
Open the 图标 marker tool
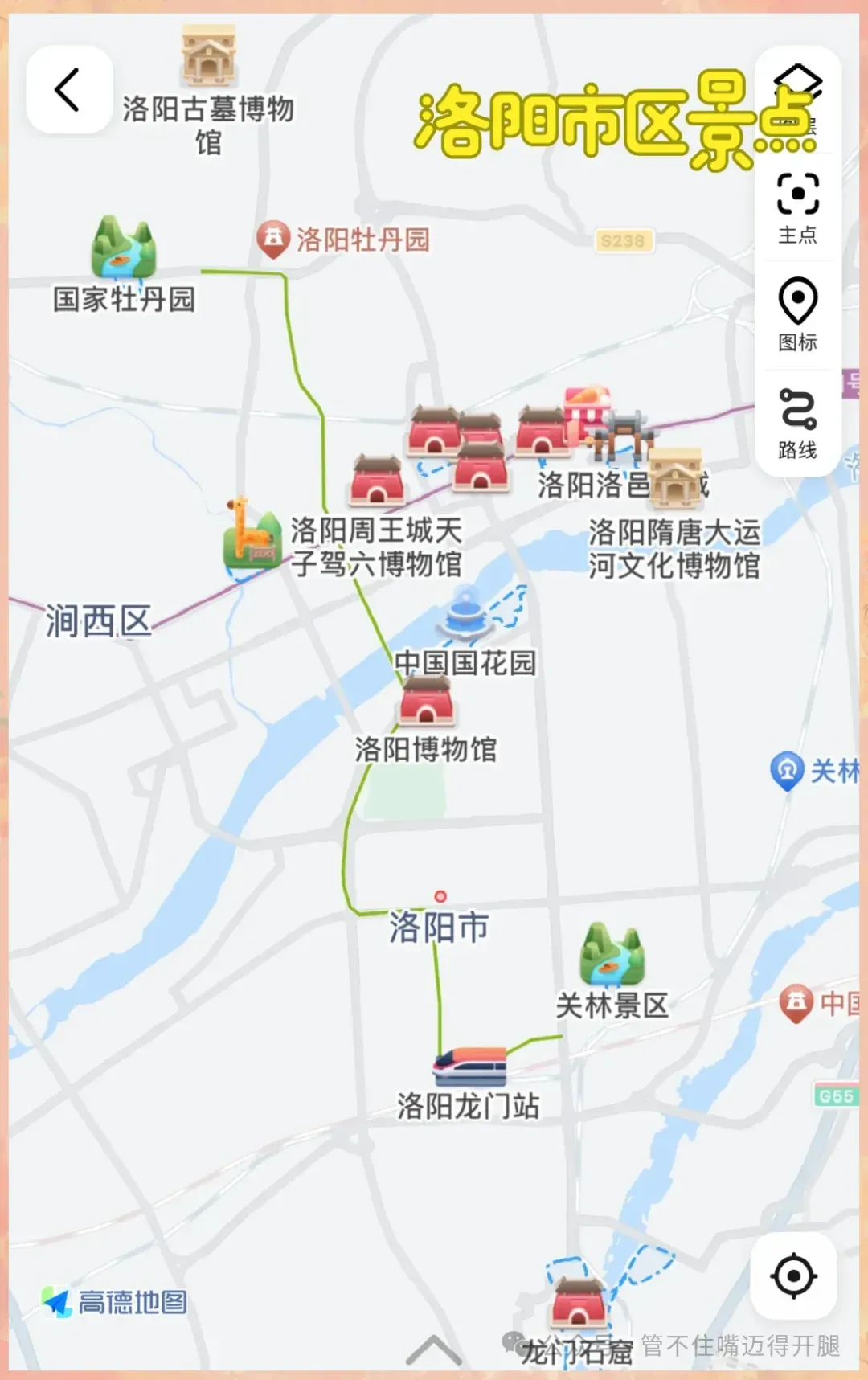click(797, 314)
